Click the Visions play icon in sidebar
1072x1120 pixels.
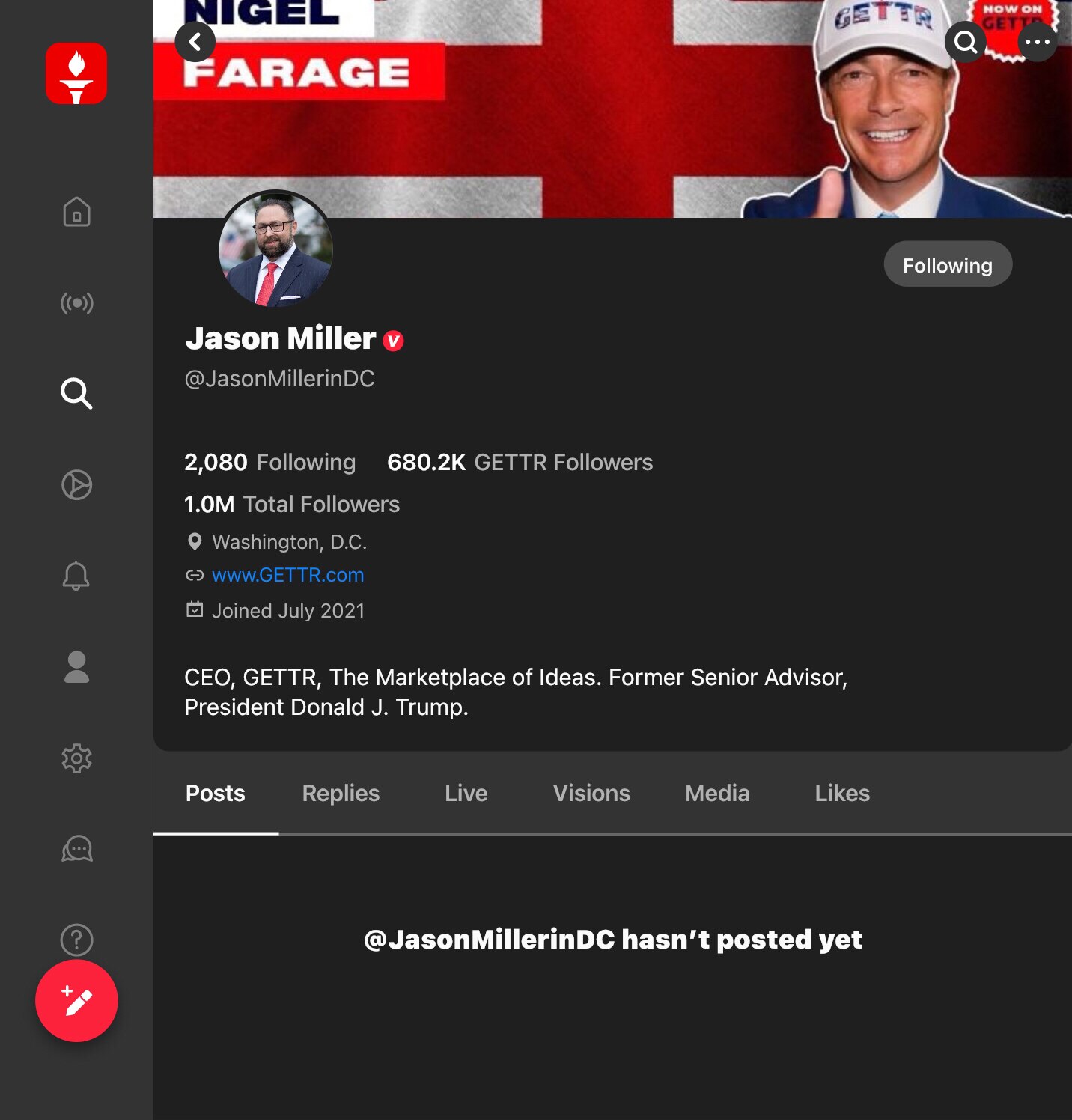[77, 484]
